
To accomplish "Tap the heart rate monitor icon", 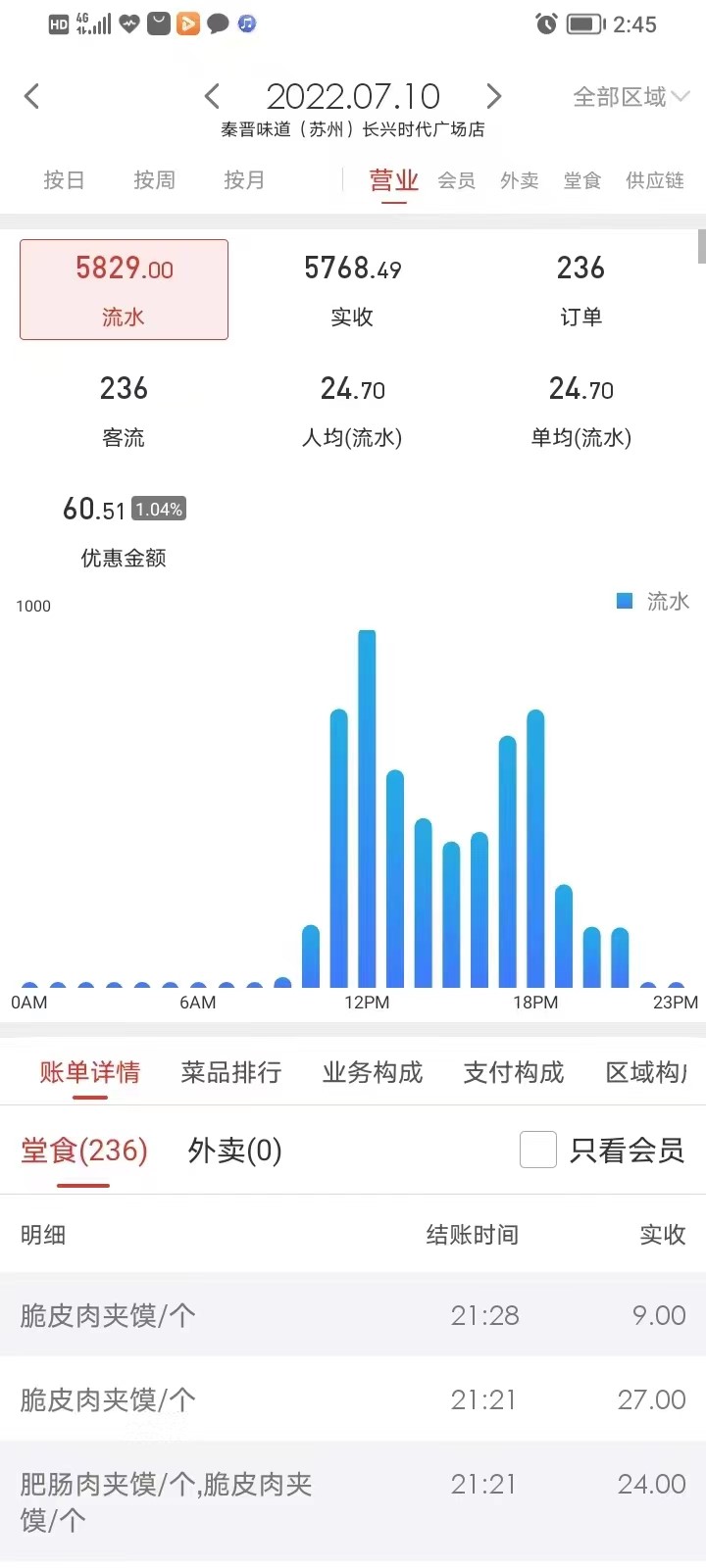I will (x=128, y=24).
